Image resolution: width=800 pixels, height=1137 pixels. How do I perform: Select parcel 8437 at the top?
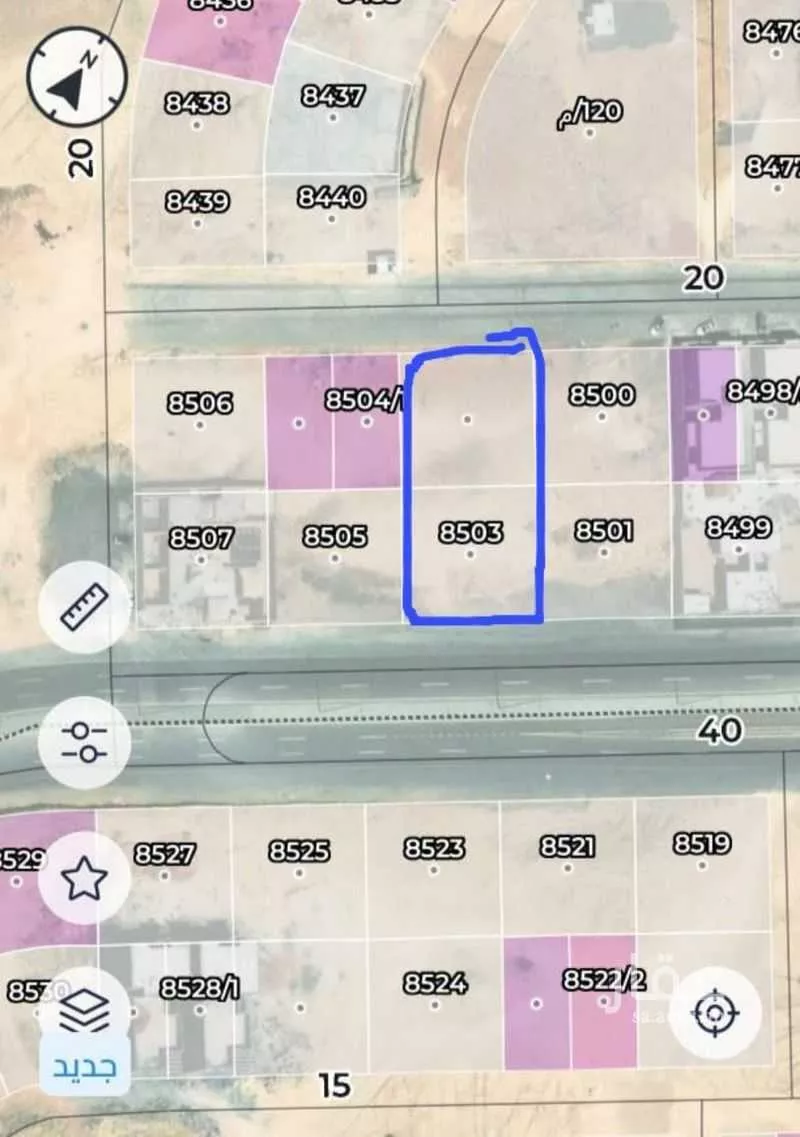click(x=331, y=95)
